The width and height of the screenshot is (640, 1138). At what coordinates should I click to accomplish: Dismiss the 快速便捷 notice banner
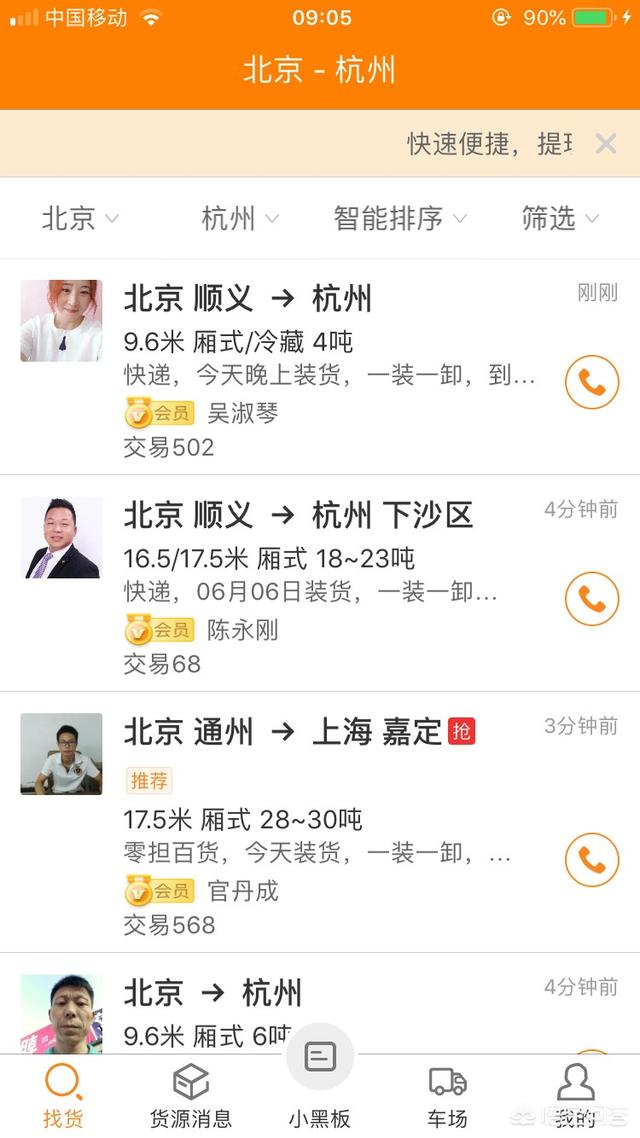605,144
